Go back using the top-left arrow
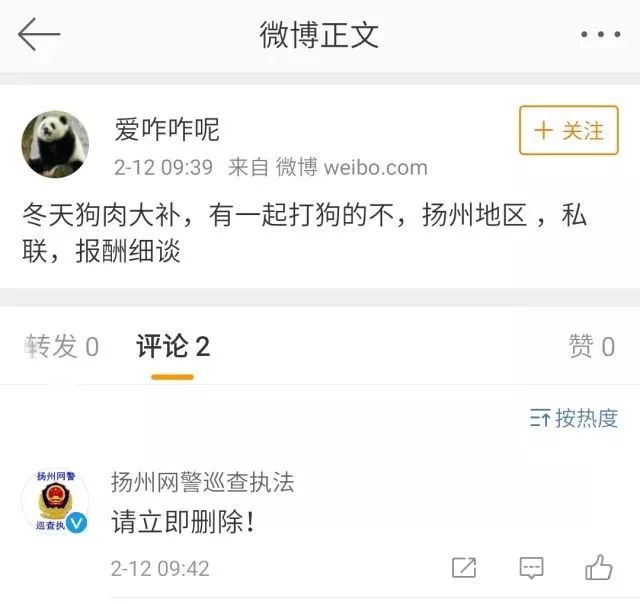The width and height of the screenshot is (640, 604). tap(39, 35)
